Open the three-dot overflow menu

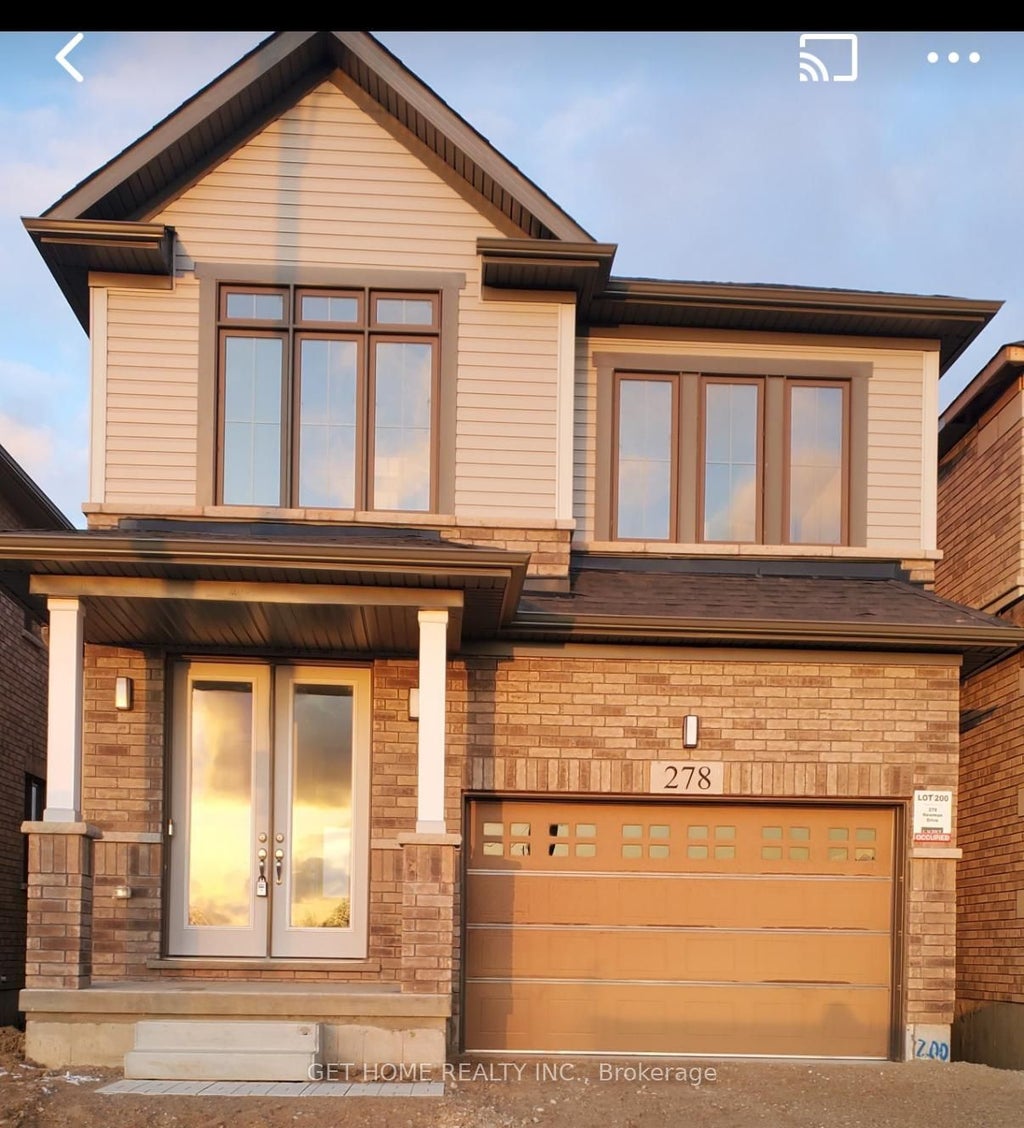tap(953, 58)
